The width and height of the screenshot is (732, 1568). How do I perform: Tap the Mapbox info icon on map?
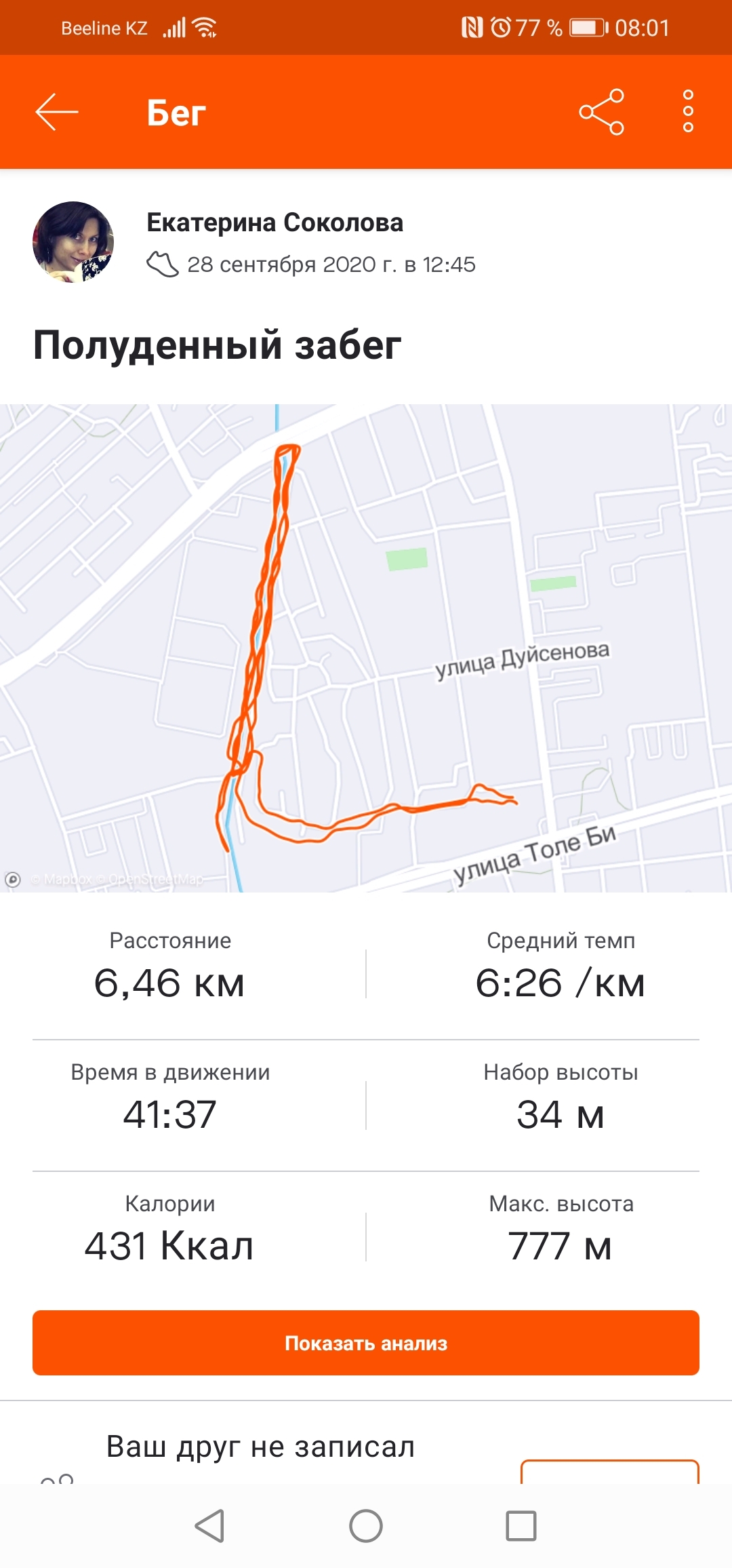[x=13, y=879]
